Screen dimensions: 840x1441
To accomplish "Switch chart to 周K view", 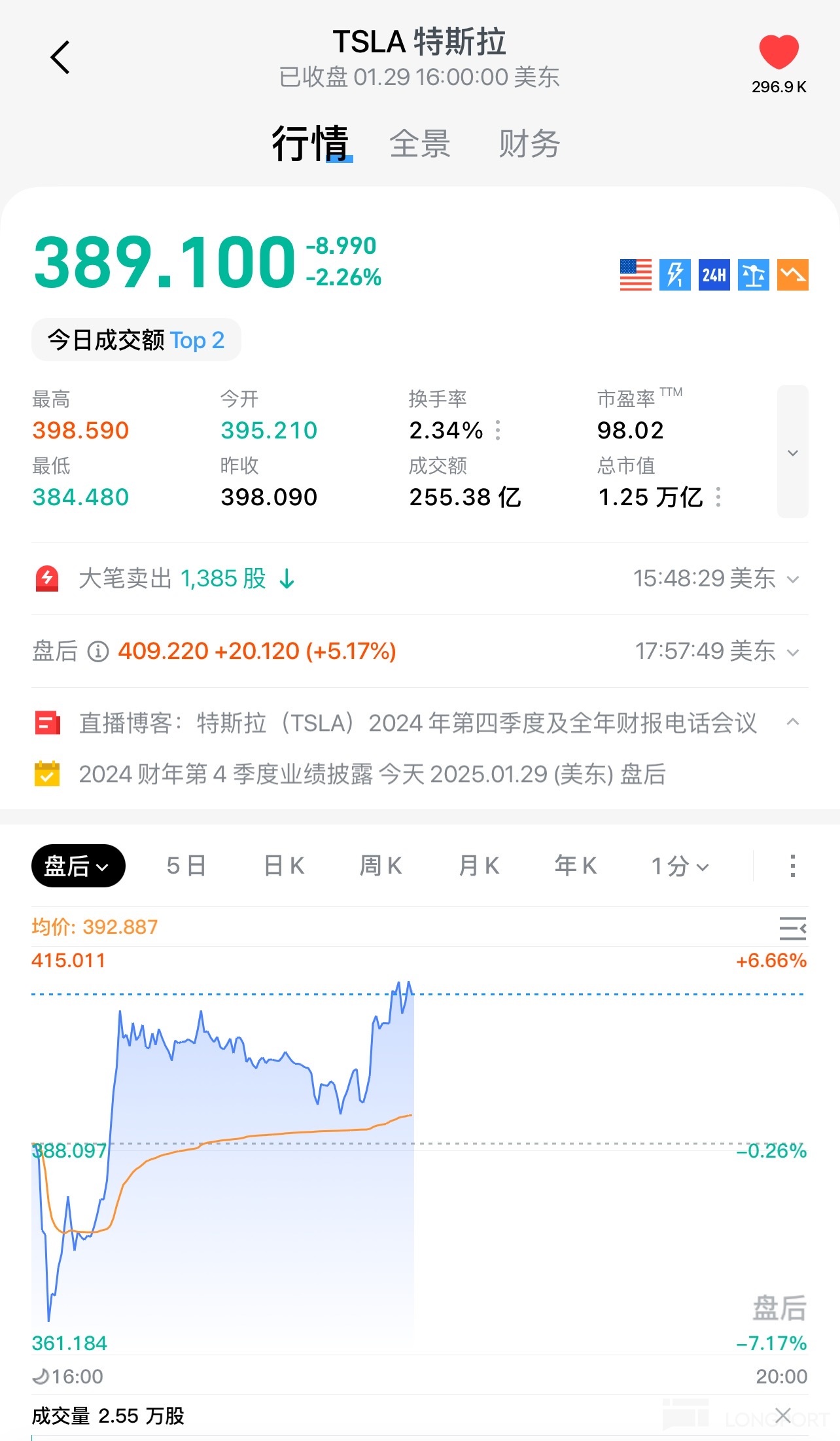I will 381,866.
